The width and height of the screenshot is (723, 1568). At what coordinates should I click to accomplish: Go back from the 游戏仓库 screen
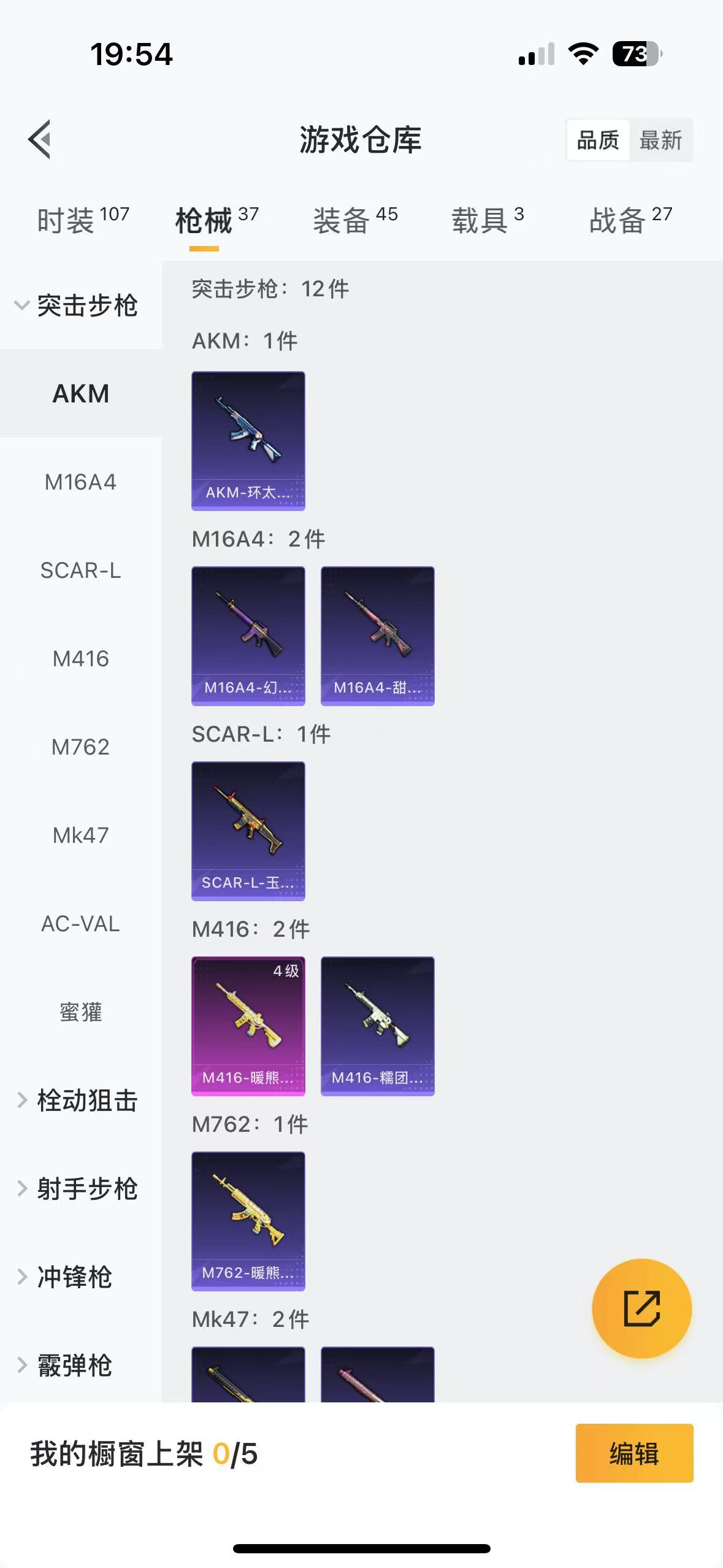pyautogui.click(x=40, y=139)
